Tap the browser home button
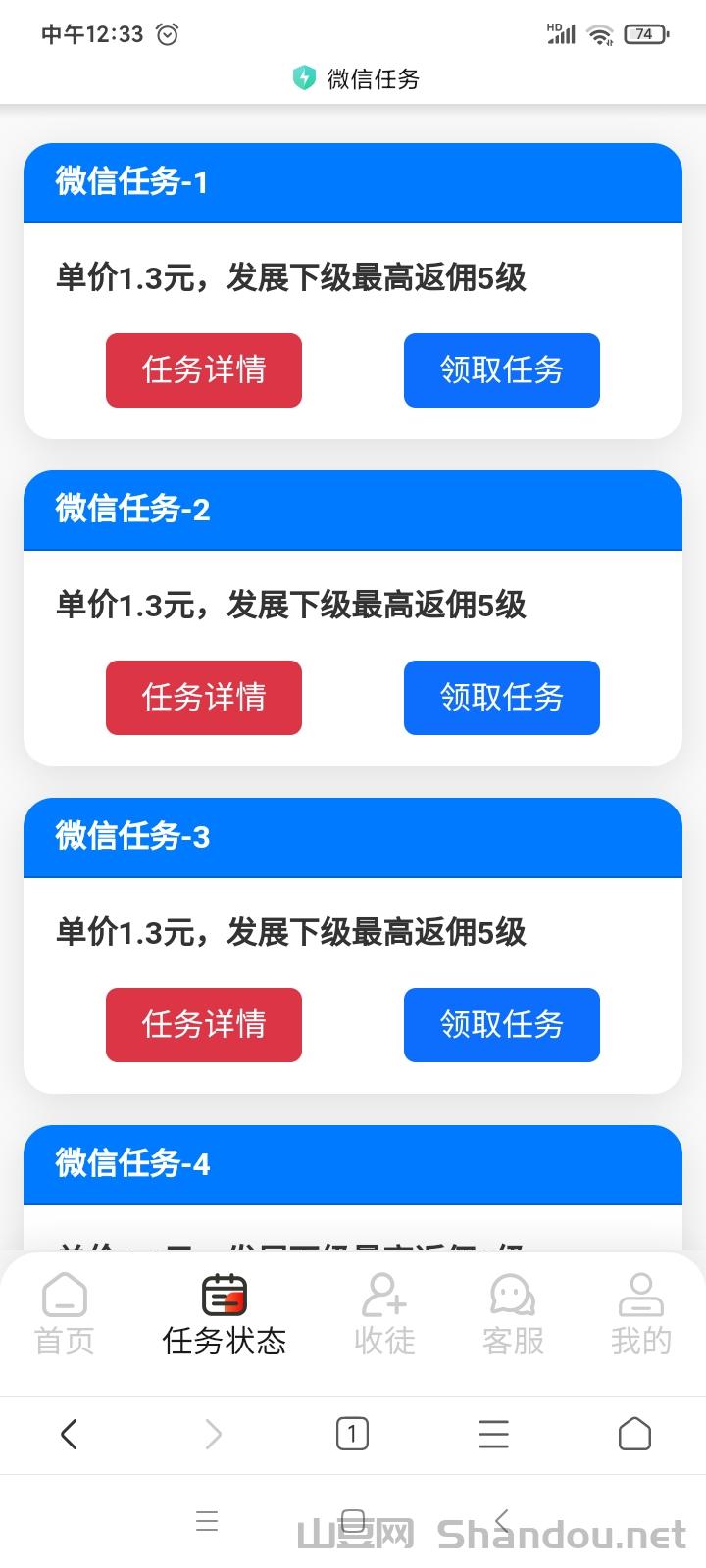 (634, 1435)
